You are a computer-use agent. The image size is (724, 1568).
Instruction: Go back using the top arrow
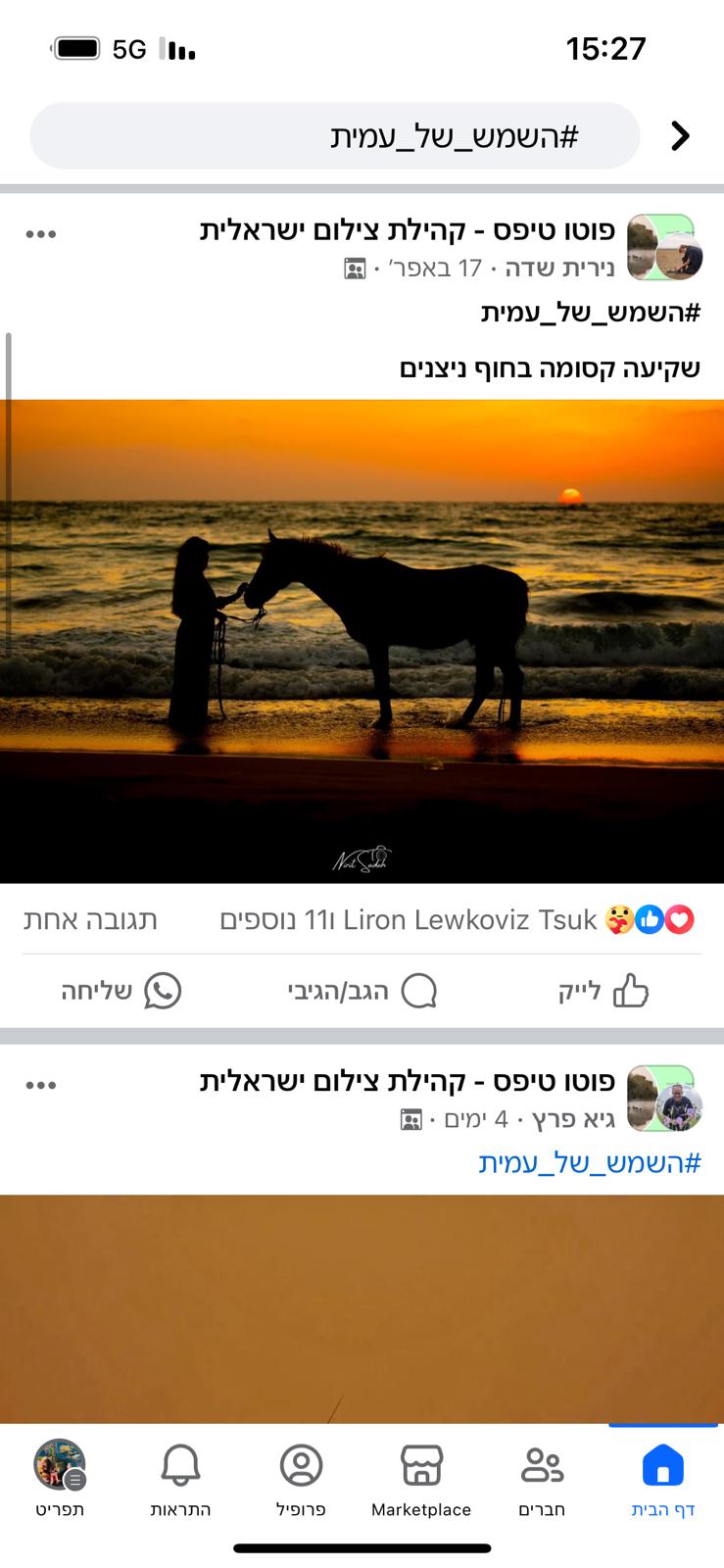pyautogui.click(x=680, y=135)
